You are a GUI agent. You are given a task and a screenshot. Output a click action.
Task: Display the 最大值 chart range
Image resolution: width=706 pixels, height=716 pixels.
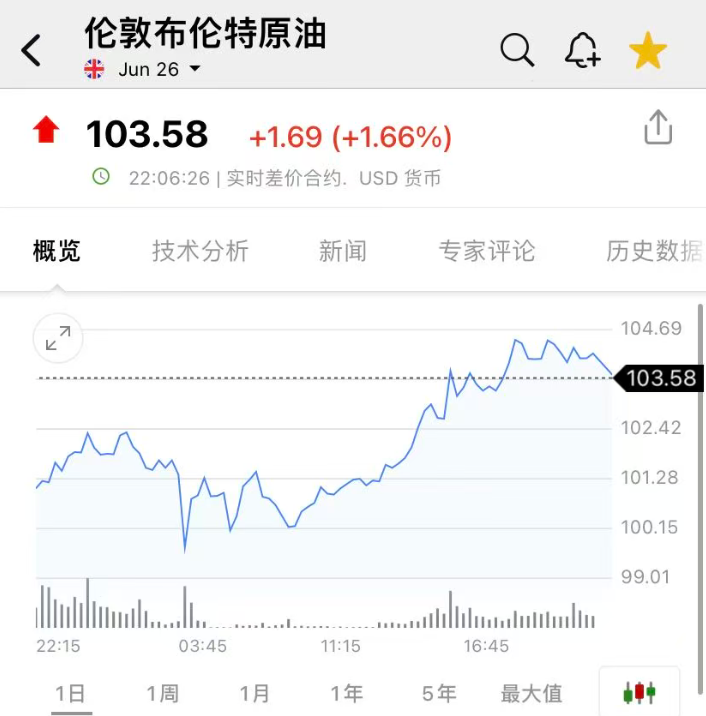(x=531, y=693)
